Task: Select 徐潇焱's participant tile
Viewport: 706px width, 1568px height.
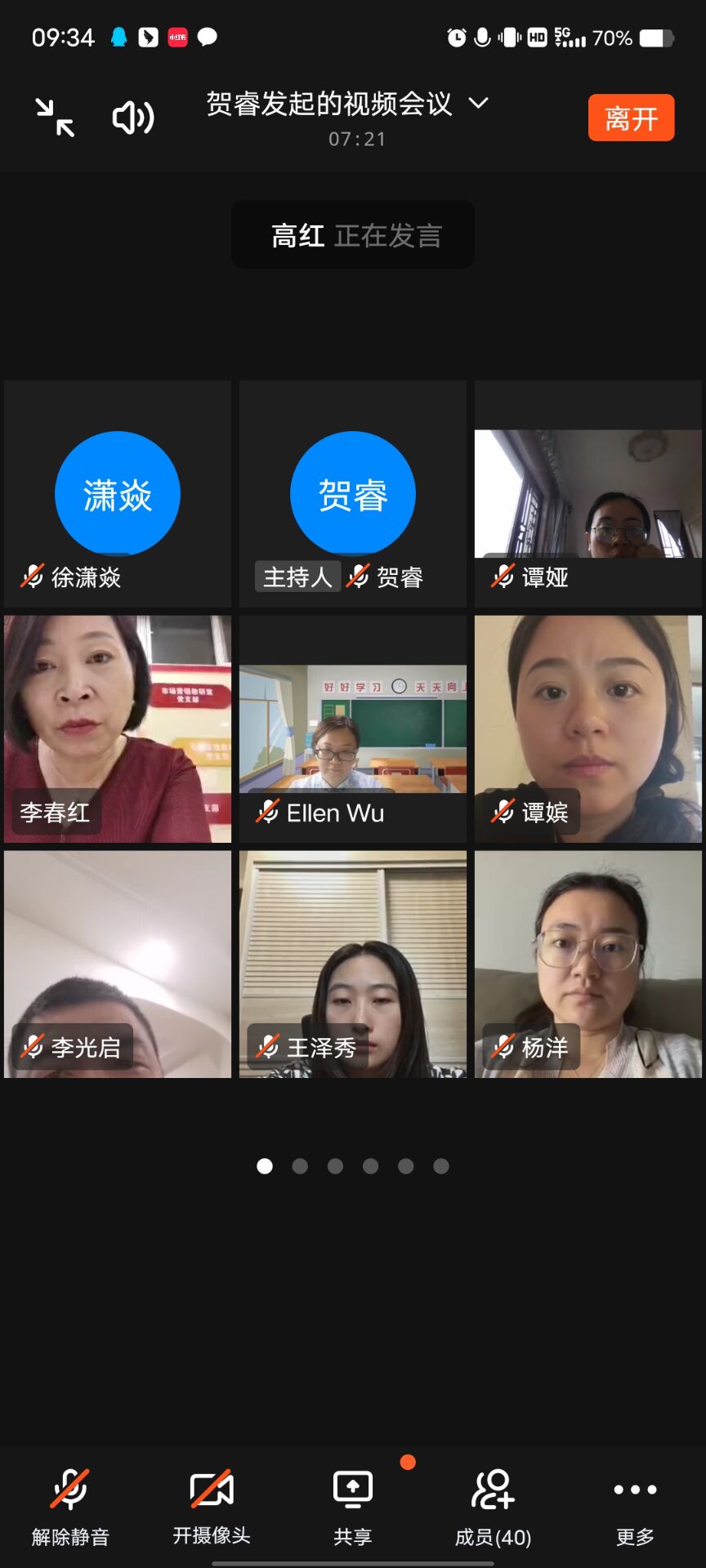Action: [118, 494]
